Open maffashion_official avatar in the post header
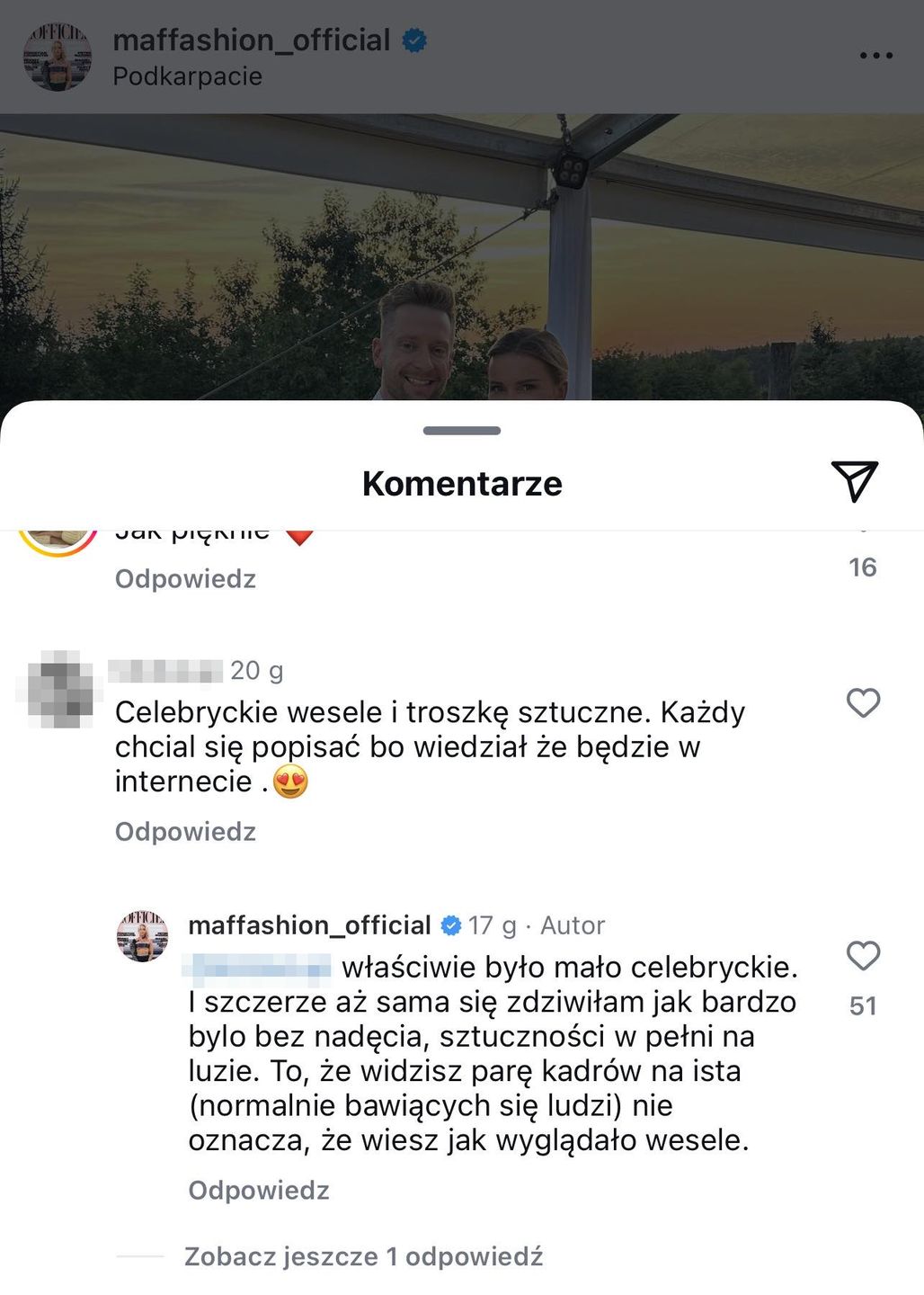Image resolution: width=924 pixels, height=1295 pixels. (57, 57)
